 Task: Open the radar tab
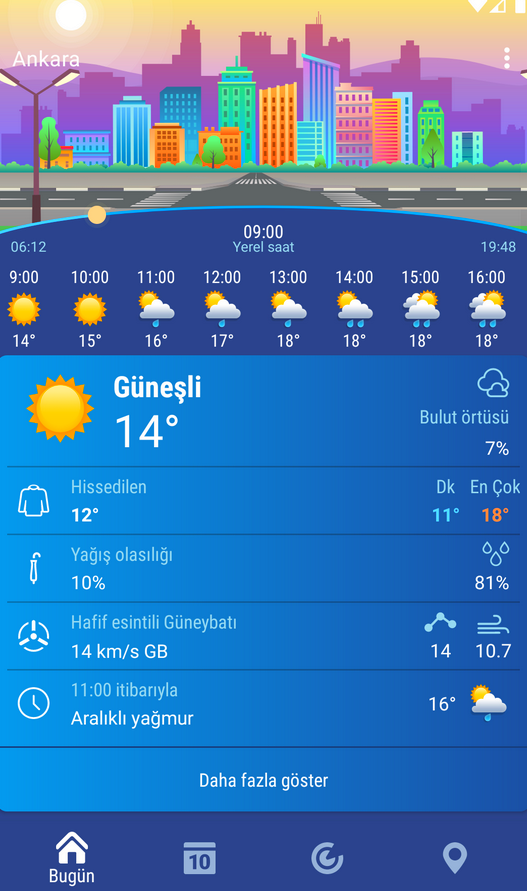(x=327, y=858)
